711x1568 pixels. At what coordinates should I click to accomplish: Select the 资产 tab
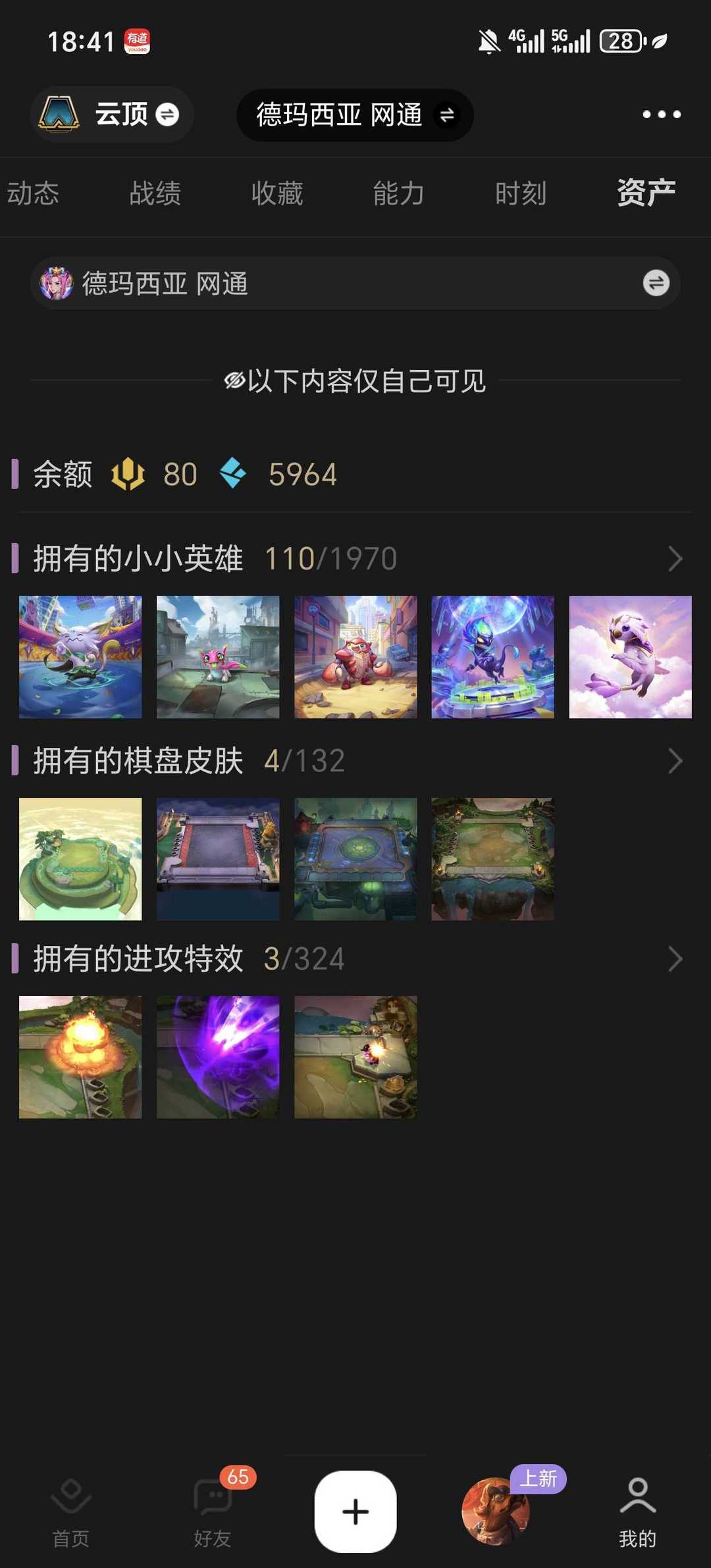[x=646, y=194]
